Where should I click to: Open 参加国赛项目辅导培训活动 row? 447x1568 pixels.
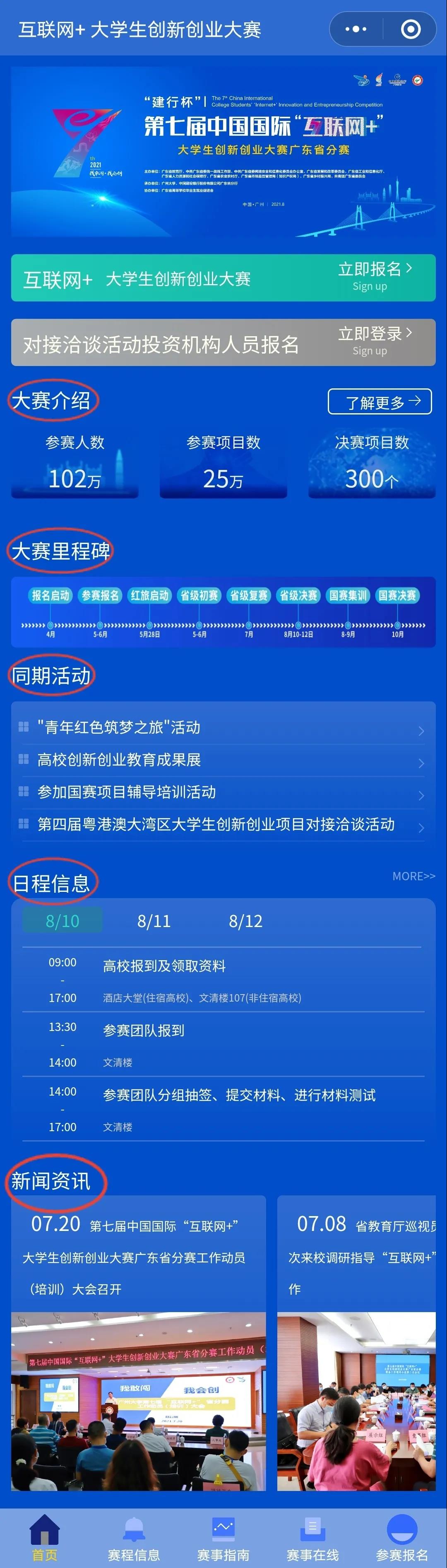[223, 792]
